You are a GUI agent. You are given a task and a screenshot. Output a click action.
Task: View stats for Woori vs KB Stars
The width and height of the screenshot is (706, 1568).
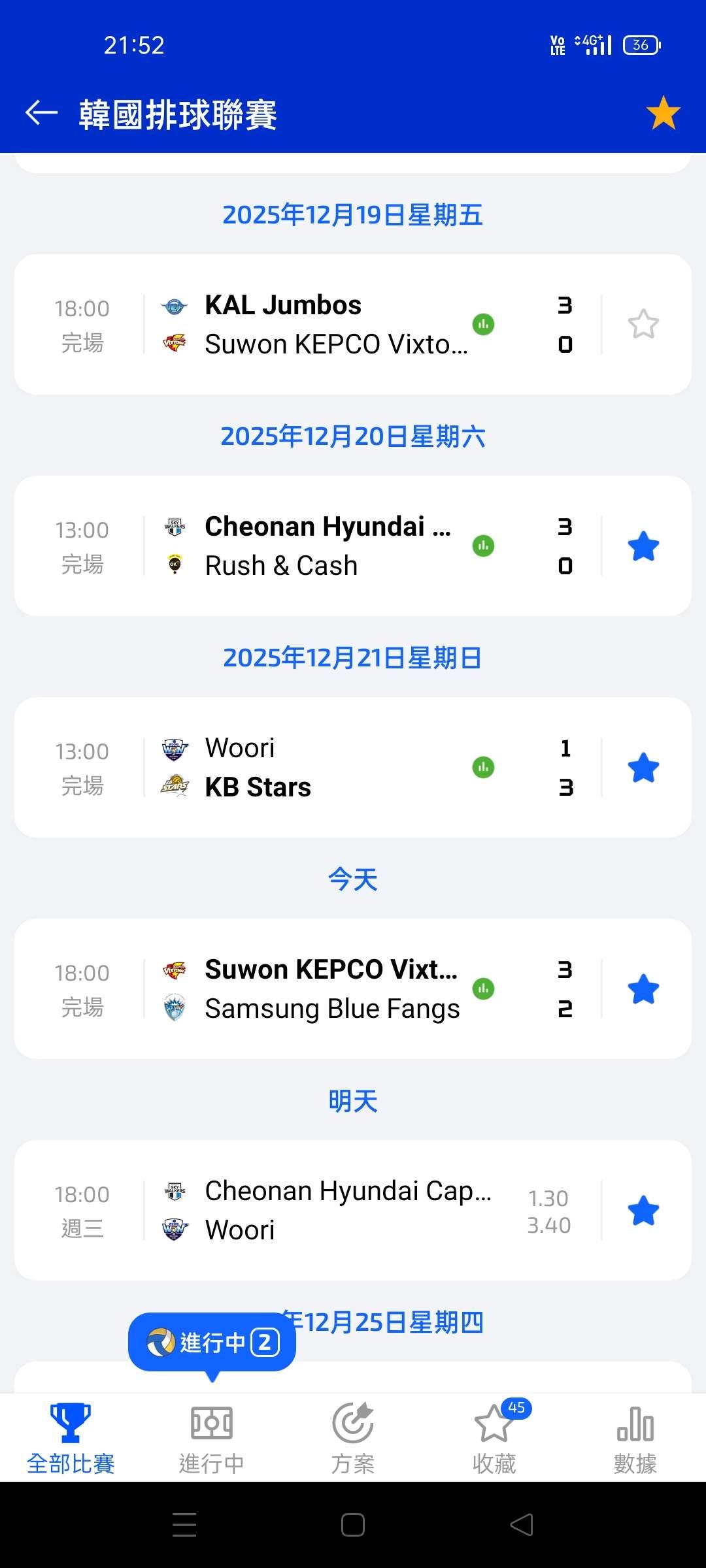[x=483, y=768]
